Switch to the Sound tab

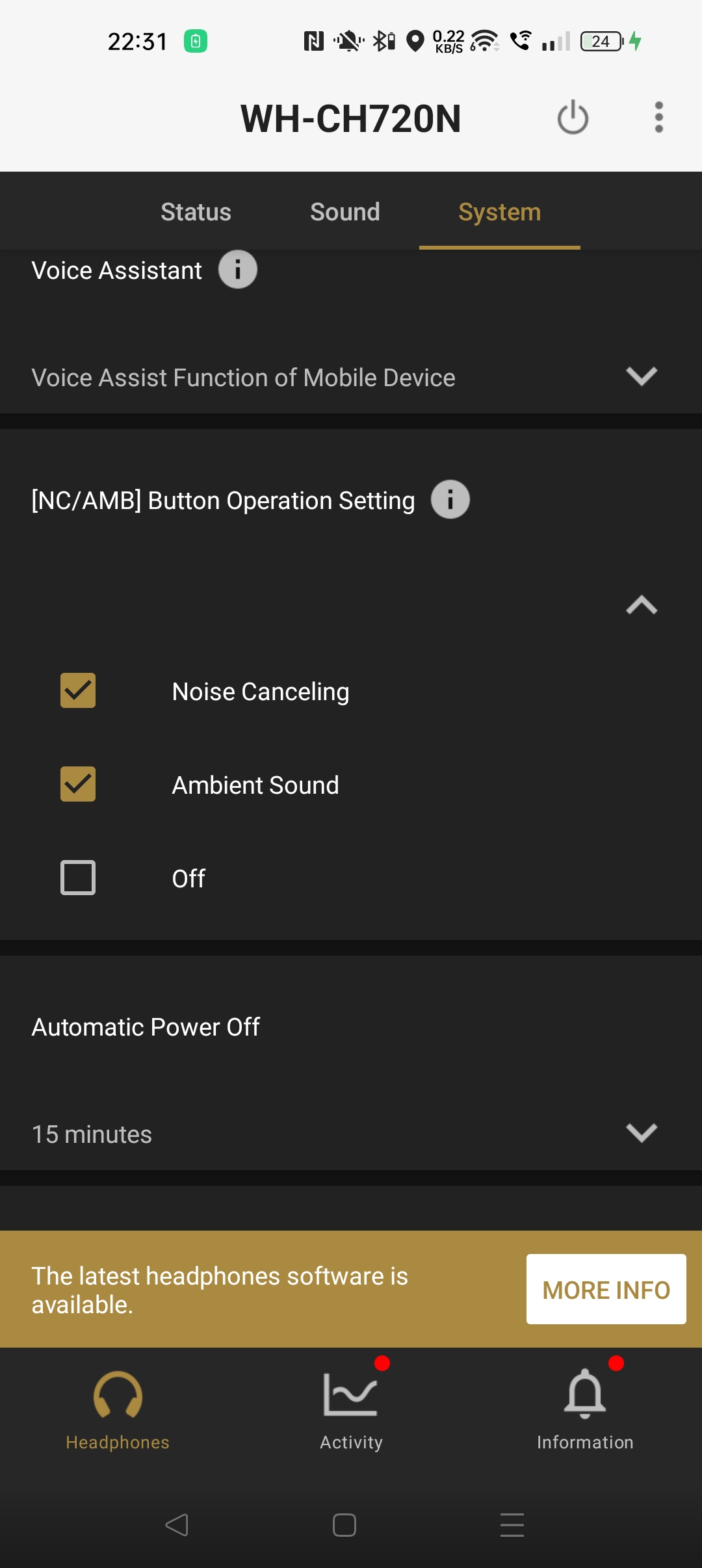[345, 212]
